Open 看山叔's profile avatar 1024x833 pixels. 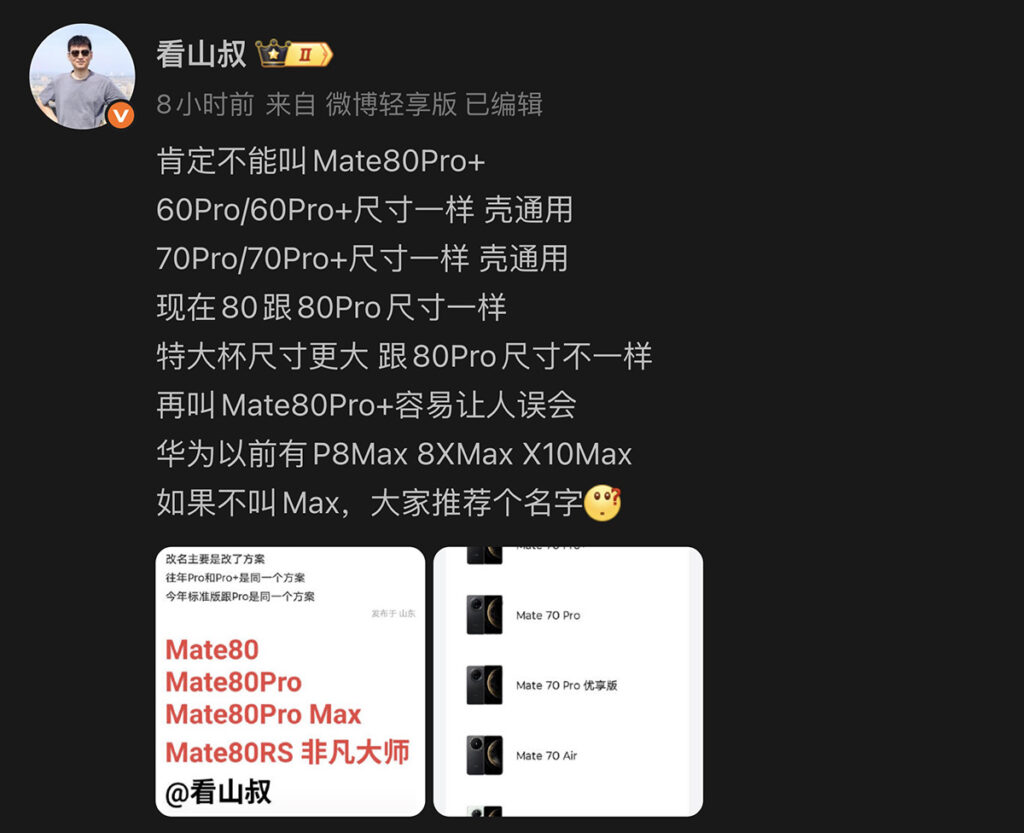[x=81, y=77]
